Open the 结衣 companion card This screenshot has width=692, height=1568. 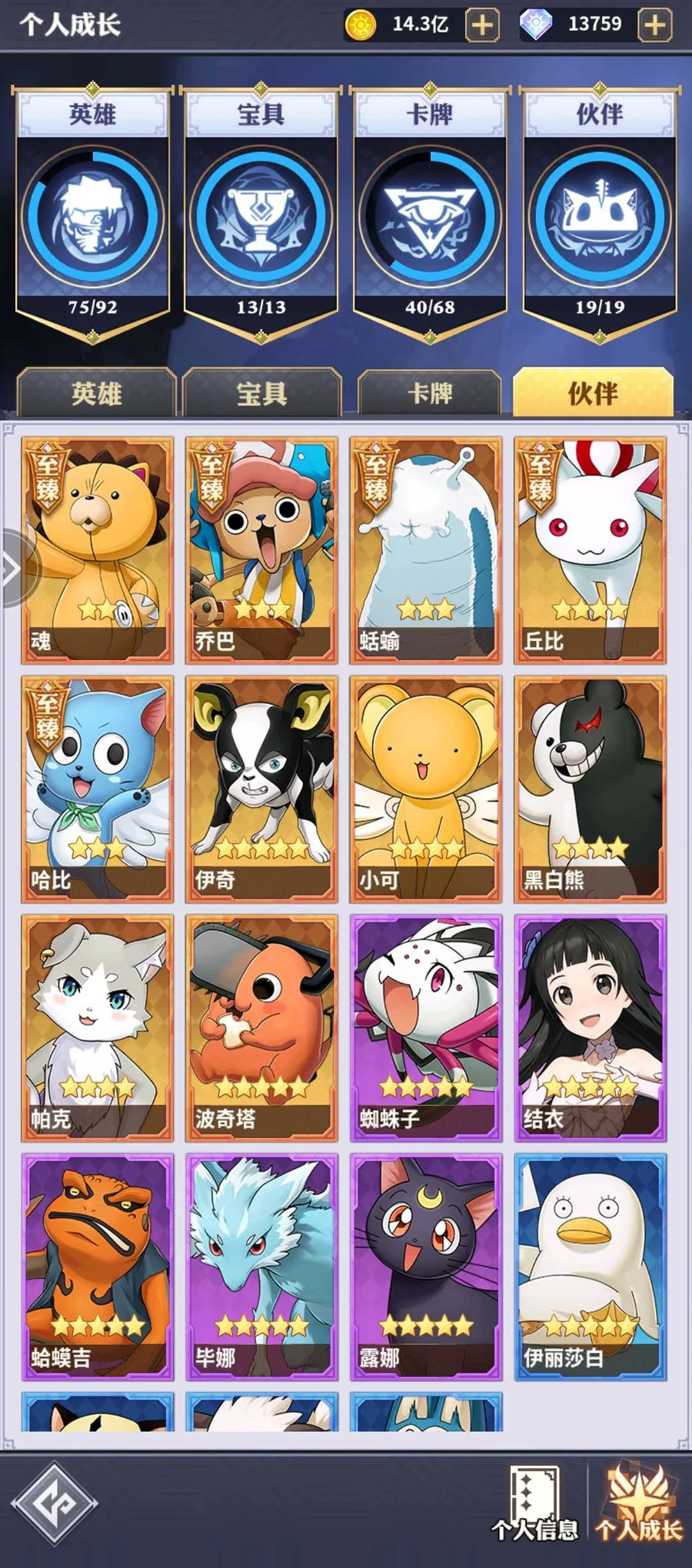coord(590,1028)
